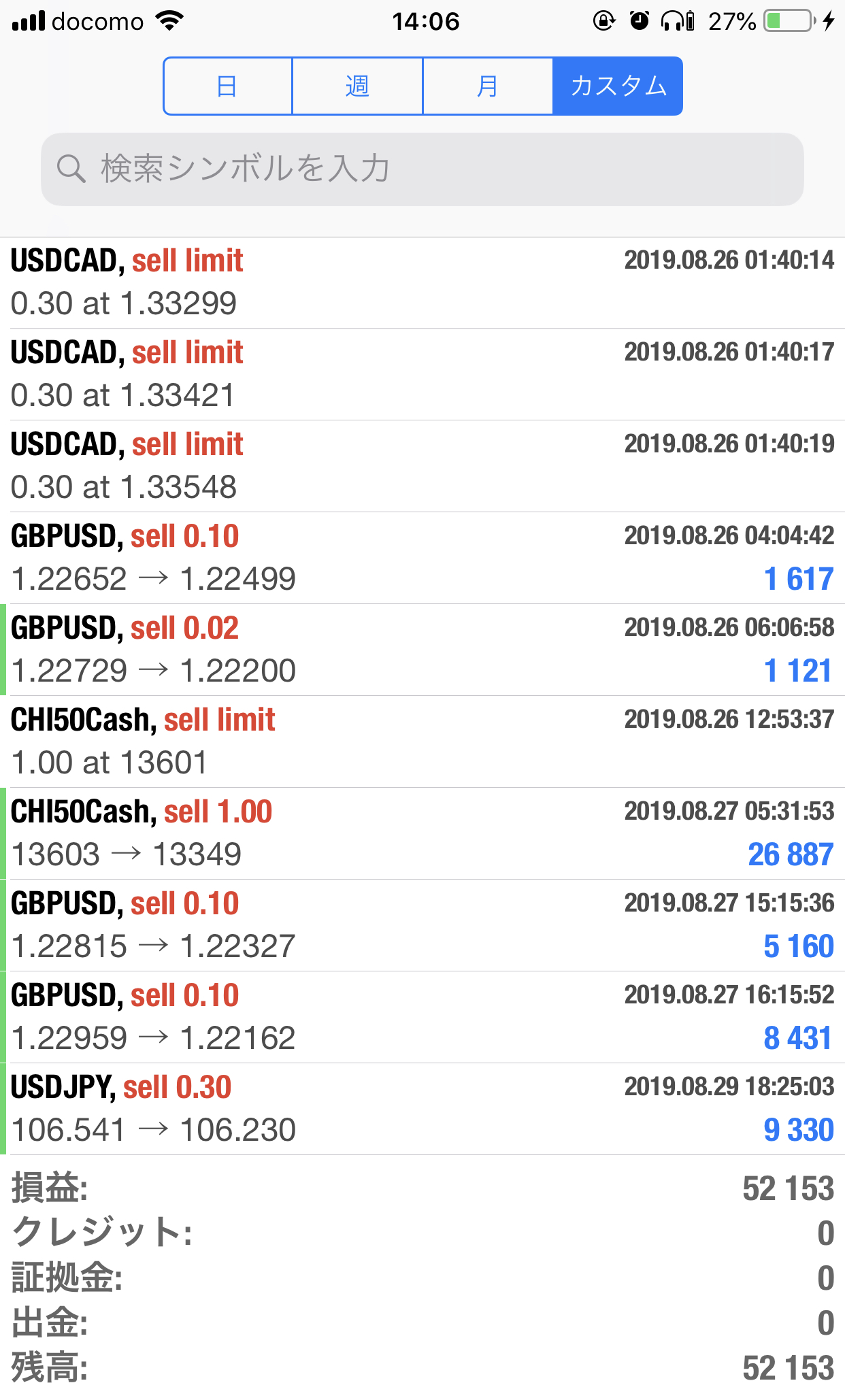Expand the USDJPY sell 0.30 trade
This screenshot has height=1400, width=845.
pos(422,1109)
